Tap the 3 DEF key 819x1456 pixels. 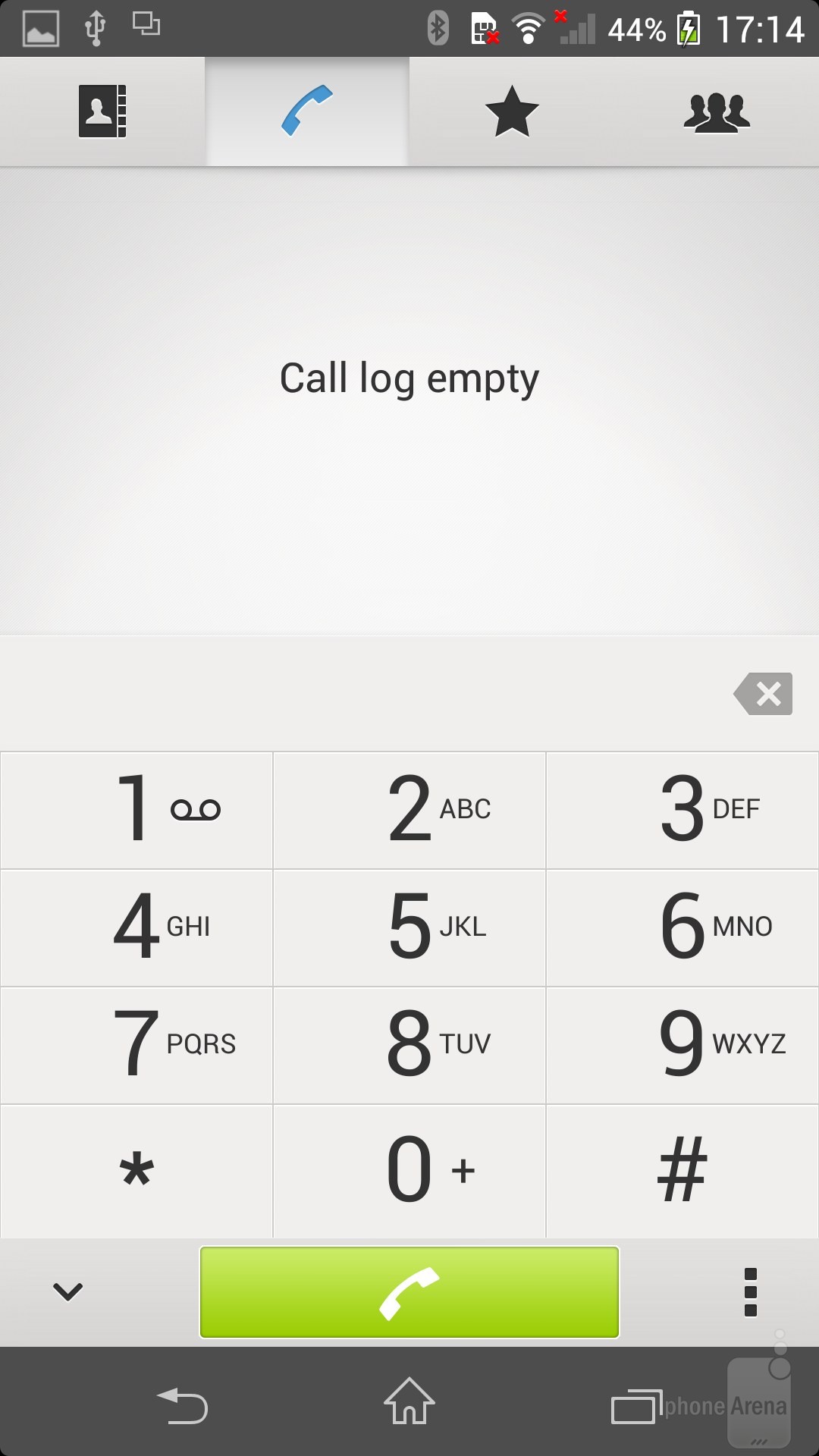click(682, 810)
